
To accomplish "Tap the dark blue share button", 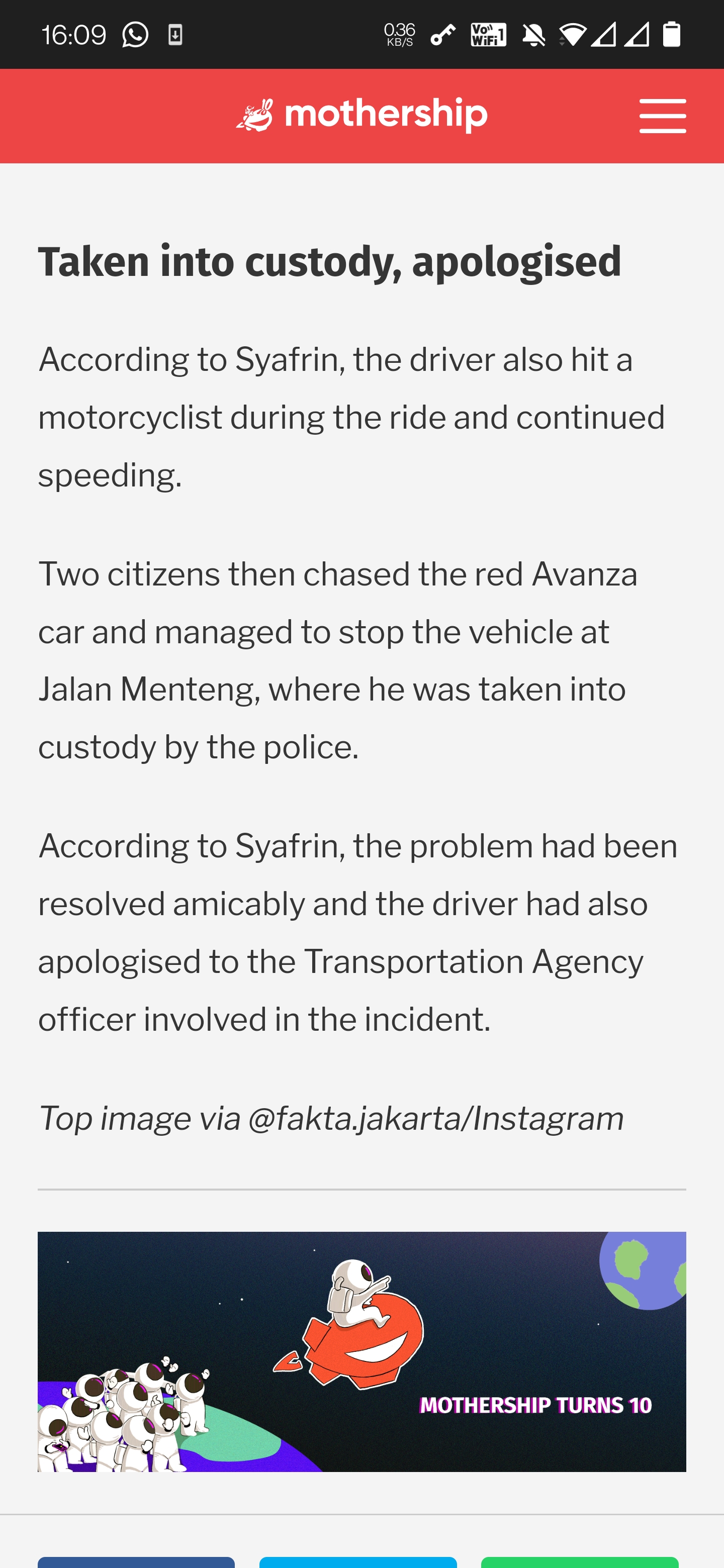I will (x=136, y=1562).
